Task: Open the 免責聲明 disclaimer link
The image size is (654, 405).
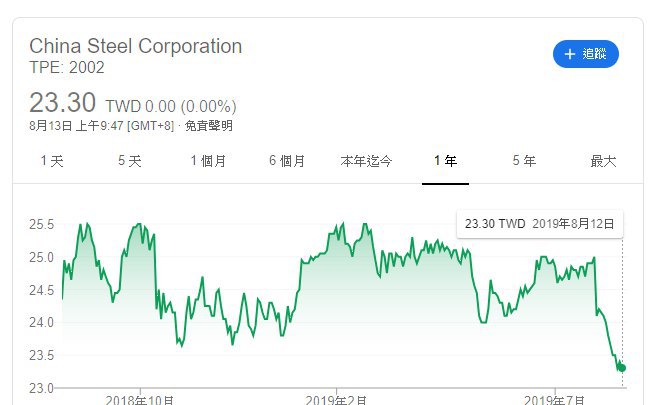Action: pos(209,126)
